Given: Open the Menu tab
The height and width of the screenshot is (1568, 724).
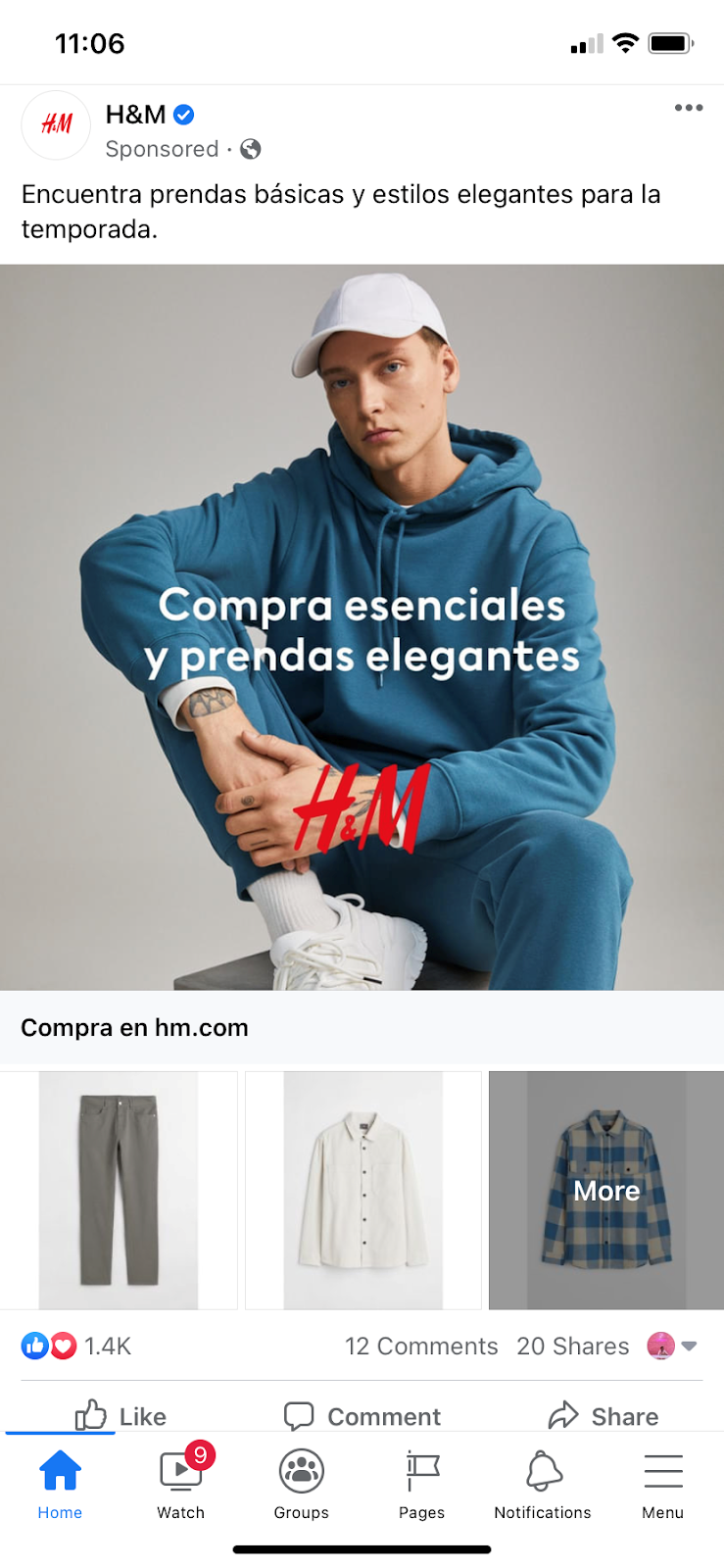Looking at the screenshot, I should [x=662, y=1484].
